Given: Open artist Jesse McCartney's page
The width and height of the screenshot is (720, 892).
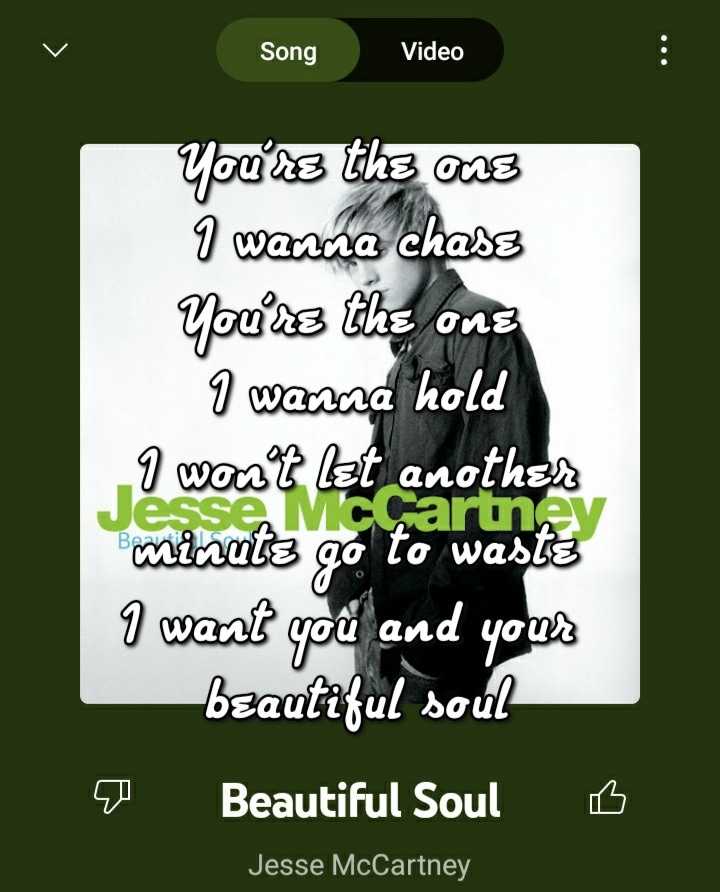Looking at the screenshot, I should 359,864.
